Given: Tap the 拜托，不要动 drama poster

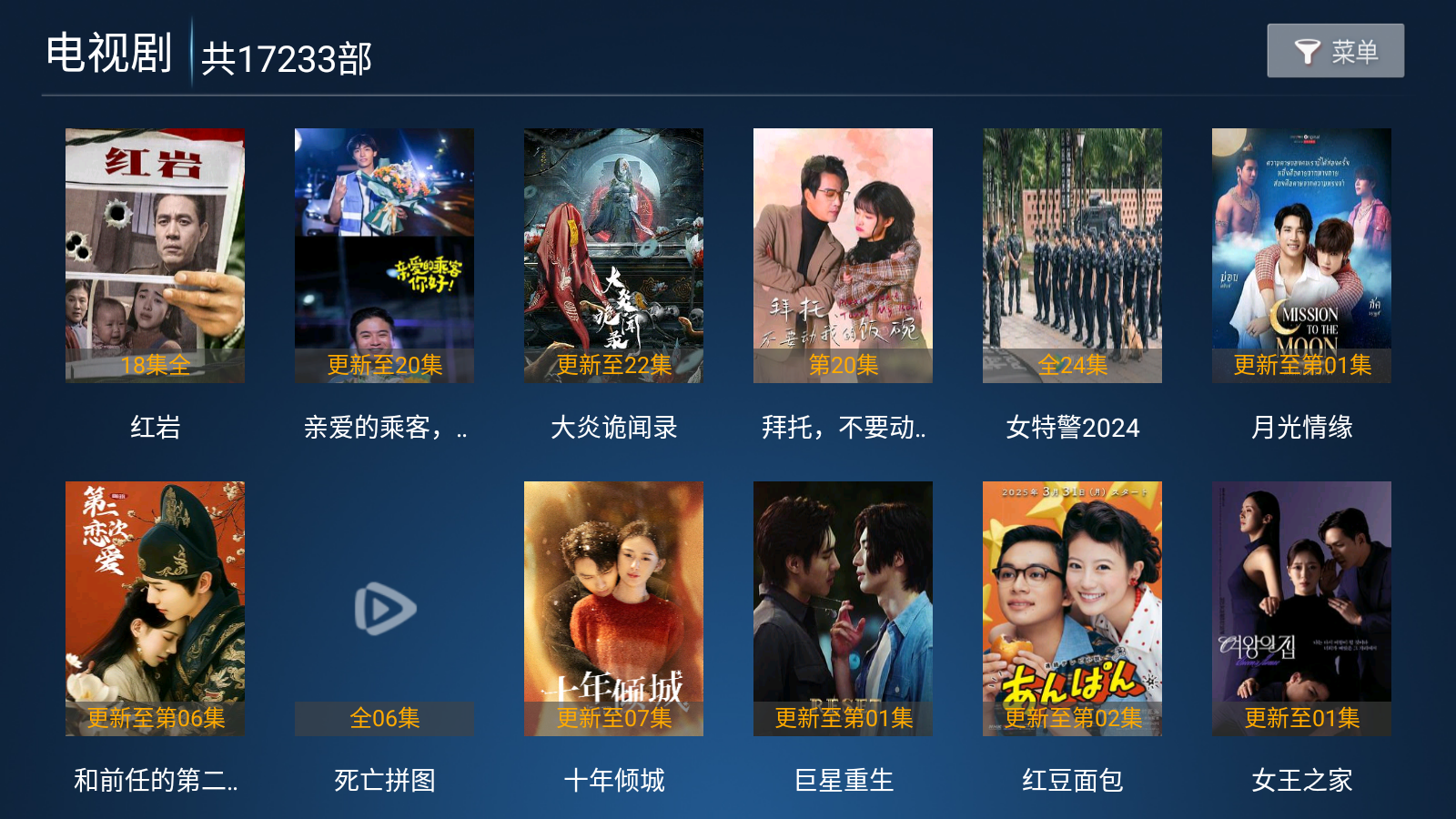Looking at the screenshot, I should [x=843, y=255].
